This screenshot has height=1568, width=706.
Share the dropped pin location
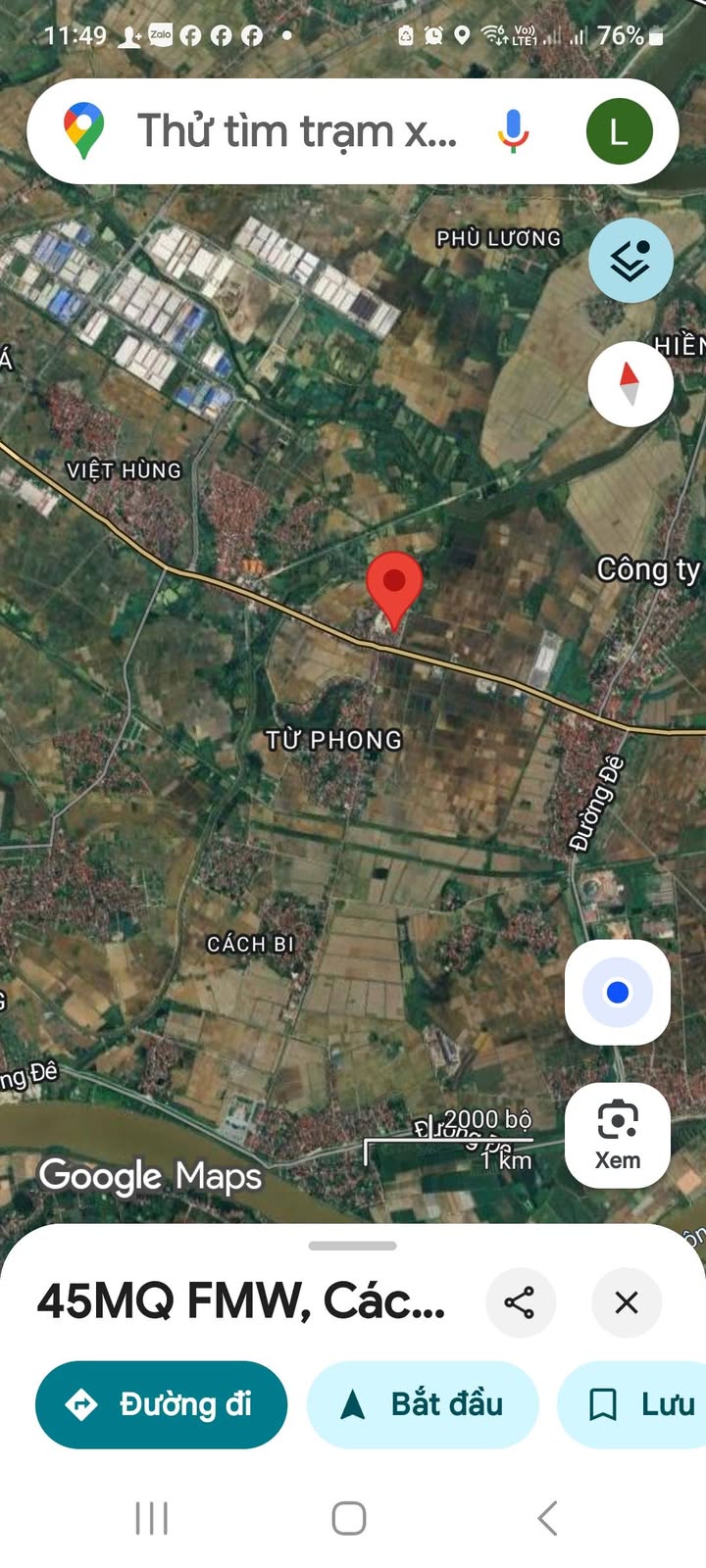point(520,1301)
